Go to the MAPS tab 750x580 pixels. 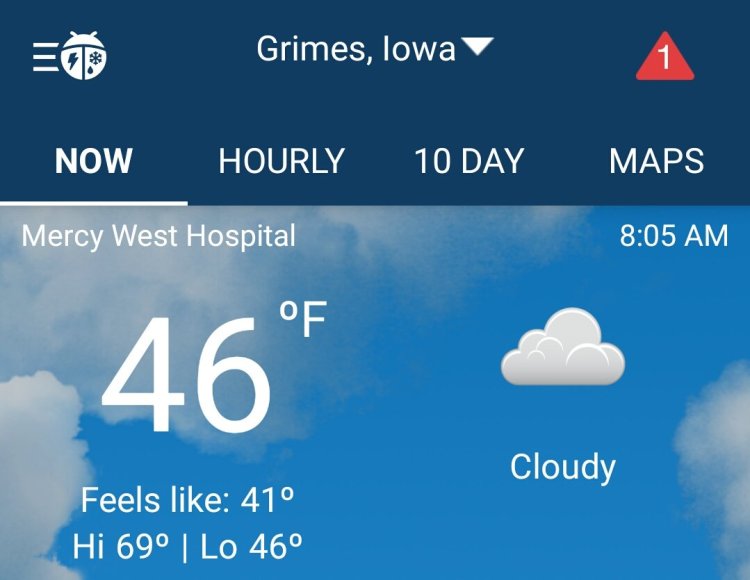coord(656,161)
